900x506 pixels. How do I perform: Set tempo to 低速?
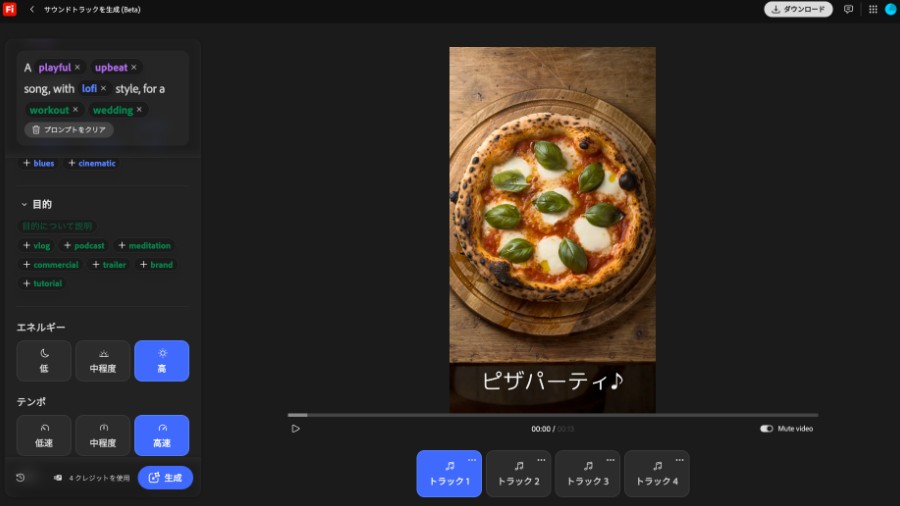44,435
